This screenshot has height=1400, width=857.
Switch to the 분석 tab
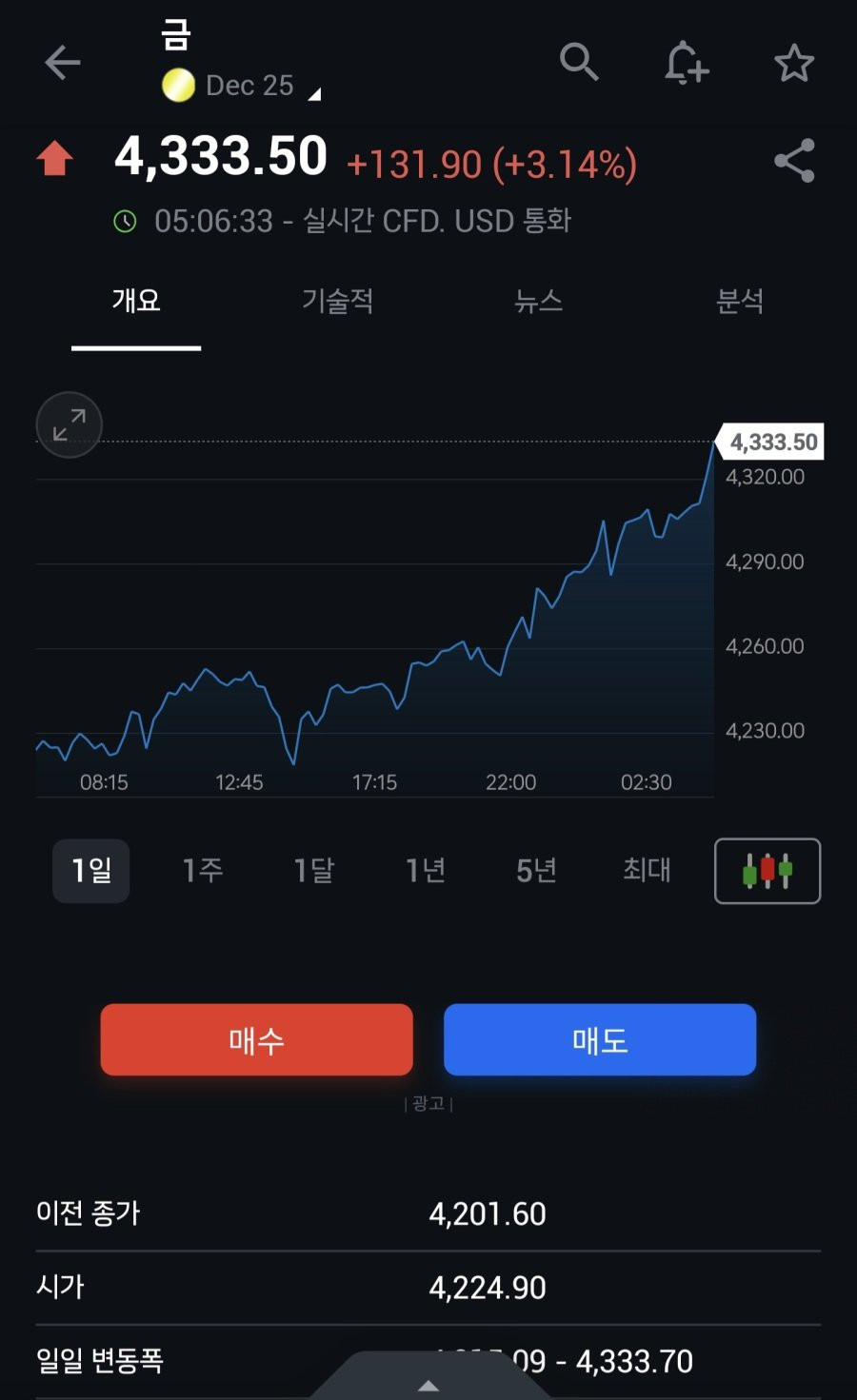(739, 301)
